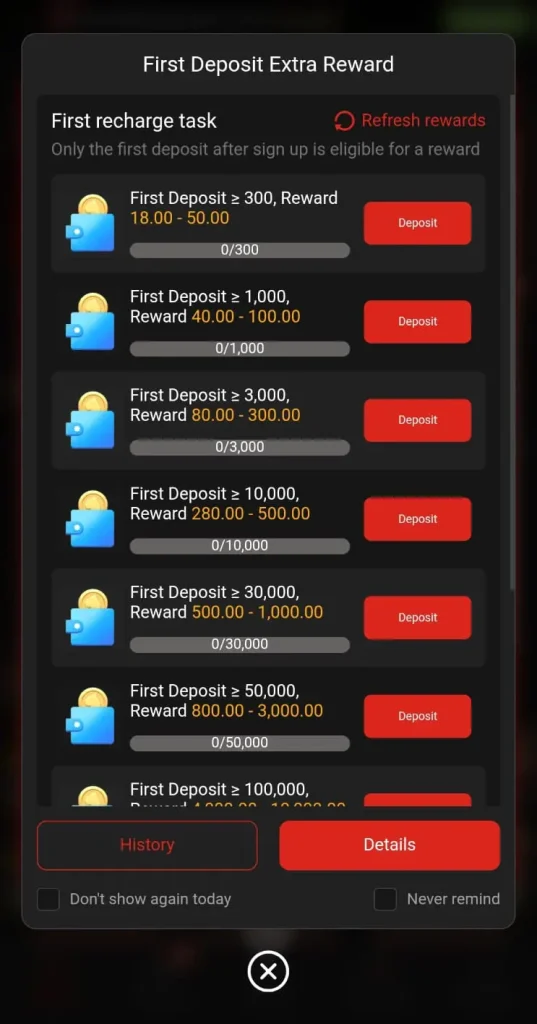Deposit for the ≥ 50,000 first deposit reward

click(417, 716)
